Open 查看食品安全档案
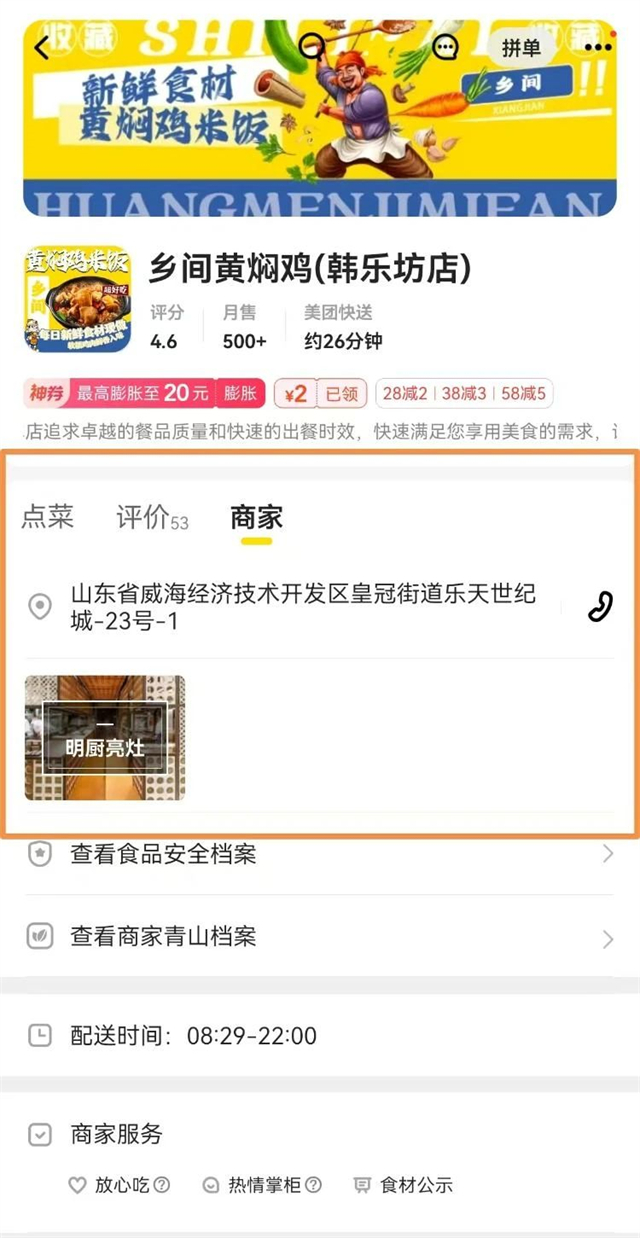Viewport: 640px width, 1238px height. coord(320,854)
